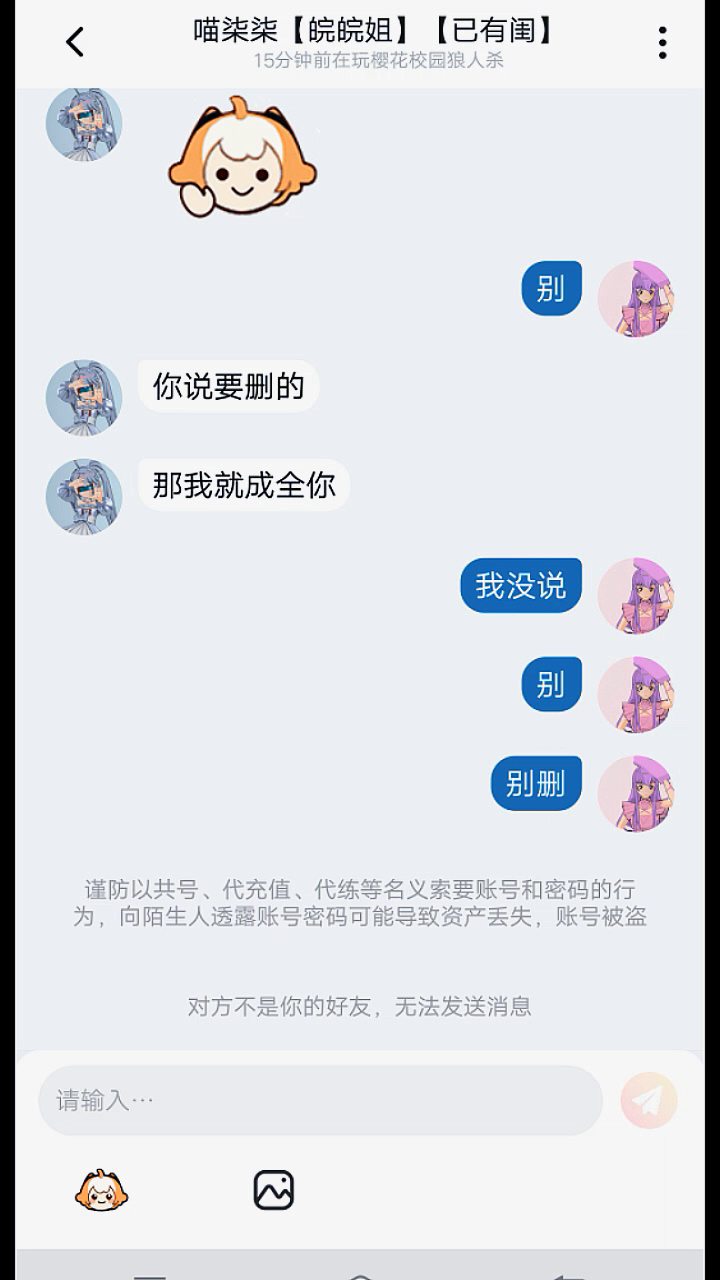This screenshot has width=720, height=1280.
Task: Tap the paper plane send button
Action: (x=648, y=1100)
